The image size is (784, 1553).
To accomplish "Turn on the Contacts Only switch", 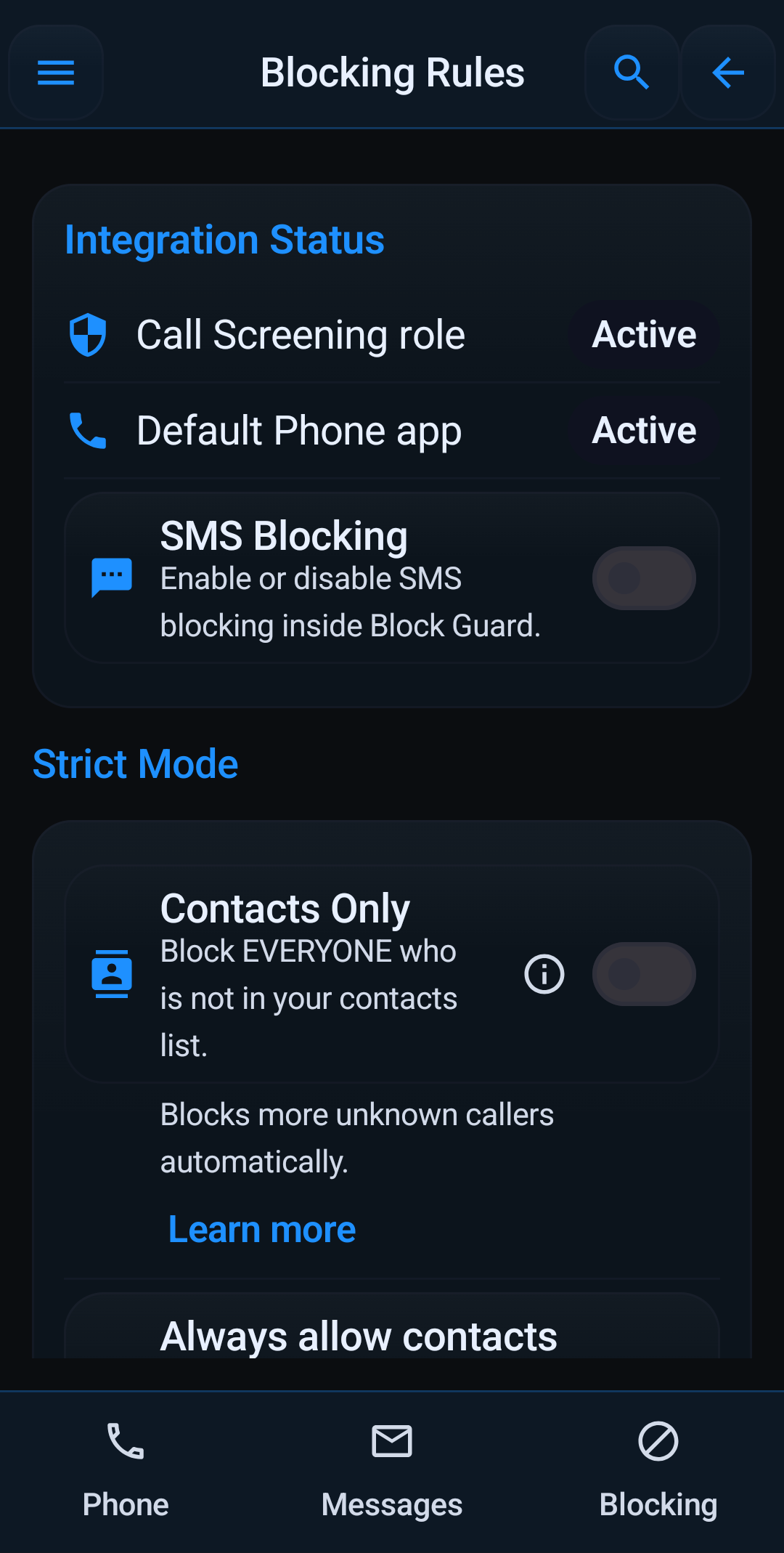I will point(644,974).
